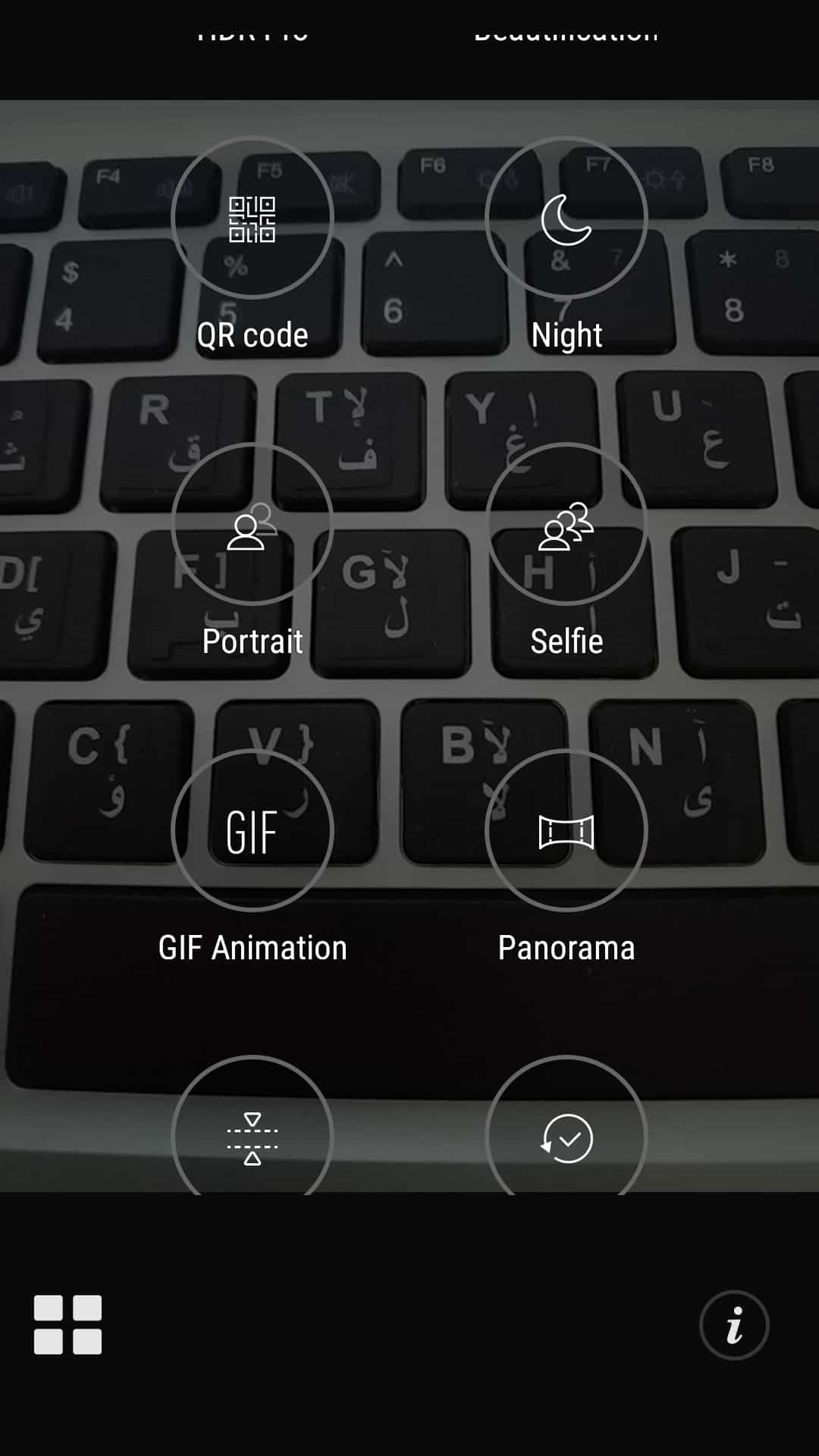Open the mode info button
This screenshot has height=1456, width=819.
click(x=733, y=1325)
